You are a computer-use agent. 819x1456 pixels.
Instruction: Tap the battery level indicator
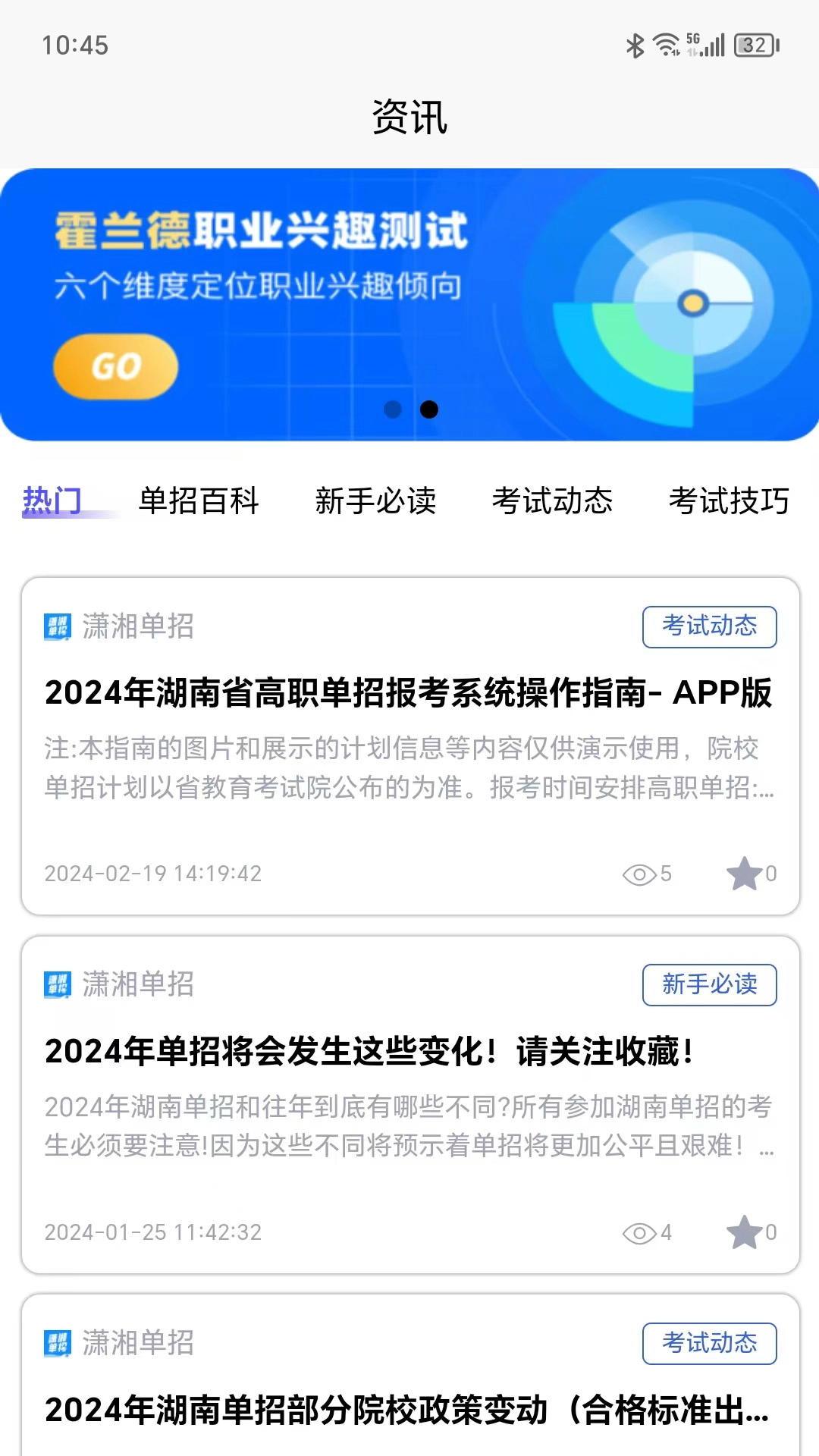(x=750, y=45)
